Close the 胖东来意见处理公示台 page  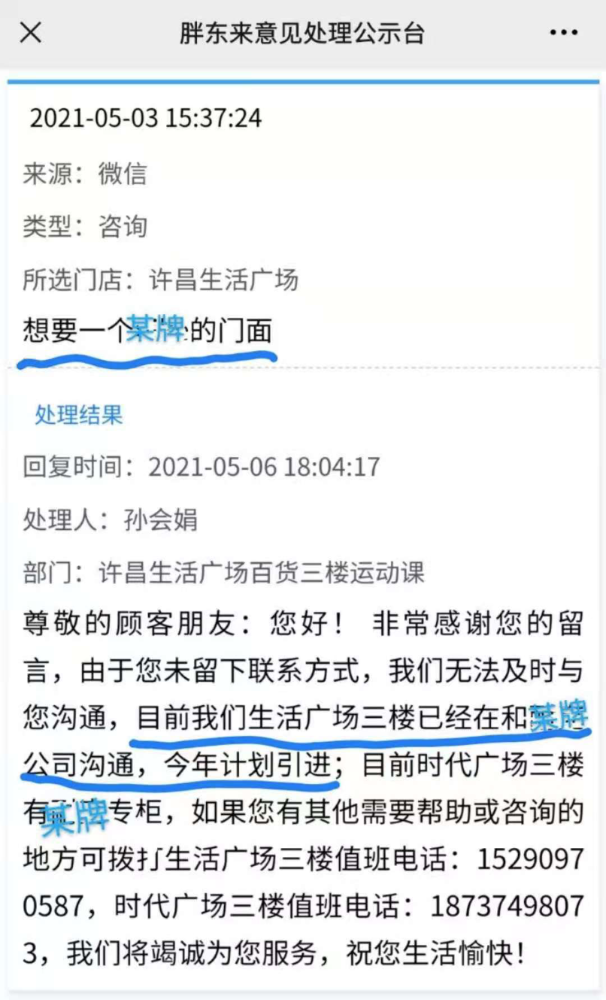(31, 32)
